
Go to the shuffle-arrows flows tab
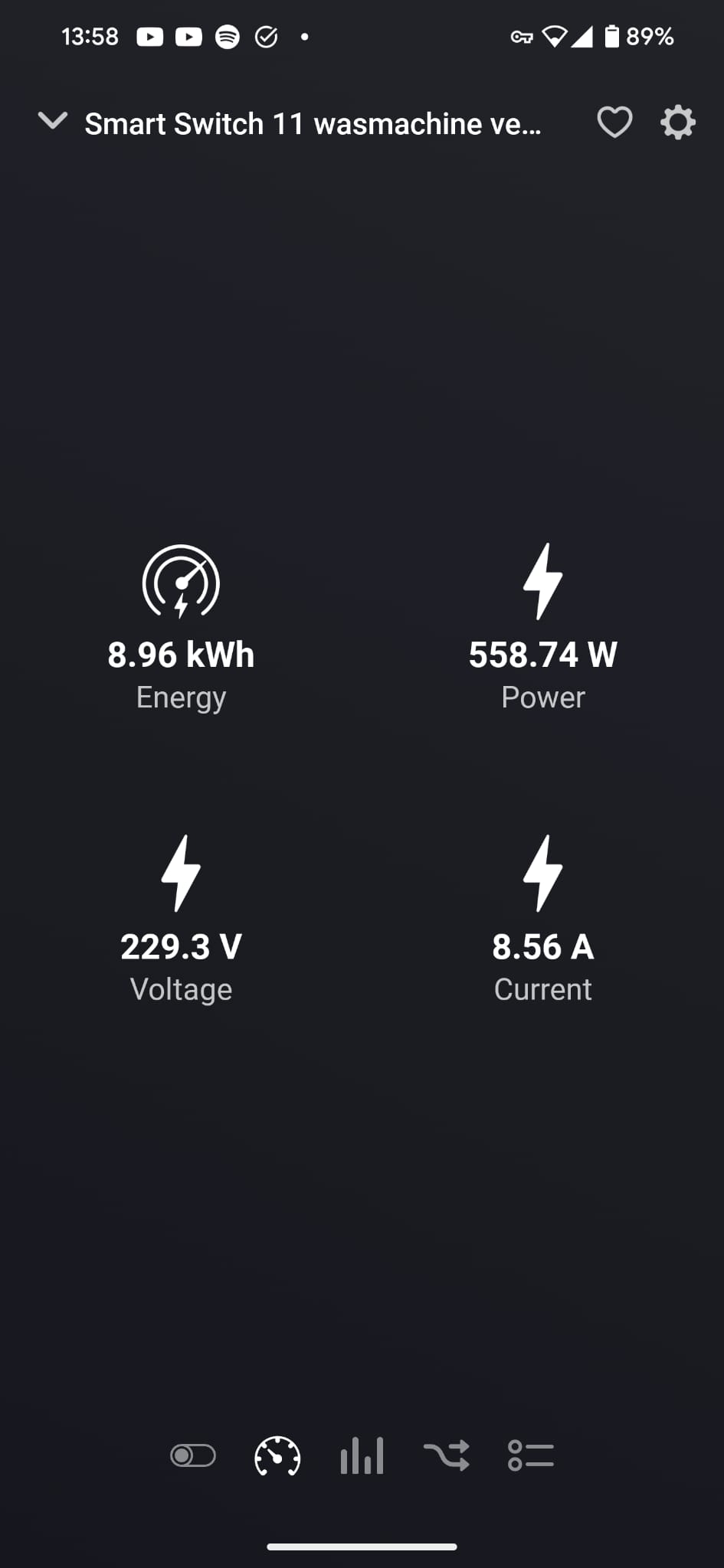(x=447, y=1455)
